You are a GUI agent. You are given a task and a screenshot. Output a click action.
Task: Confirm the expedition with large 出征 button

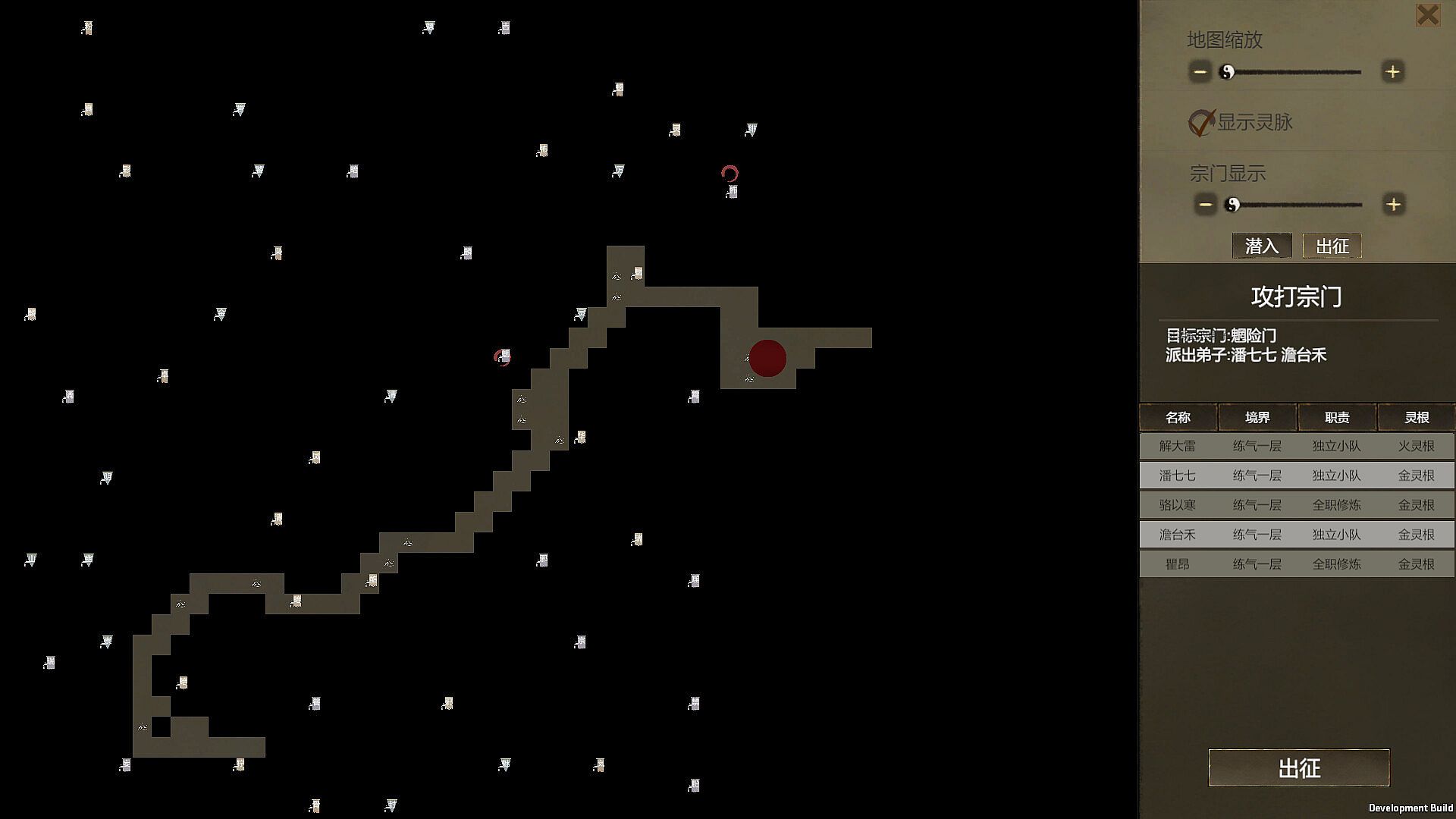1298,768
